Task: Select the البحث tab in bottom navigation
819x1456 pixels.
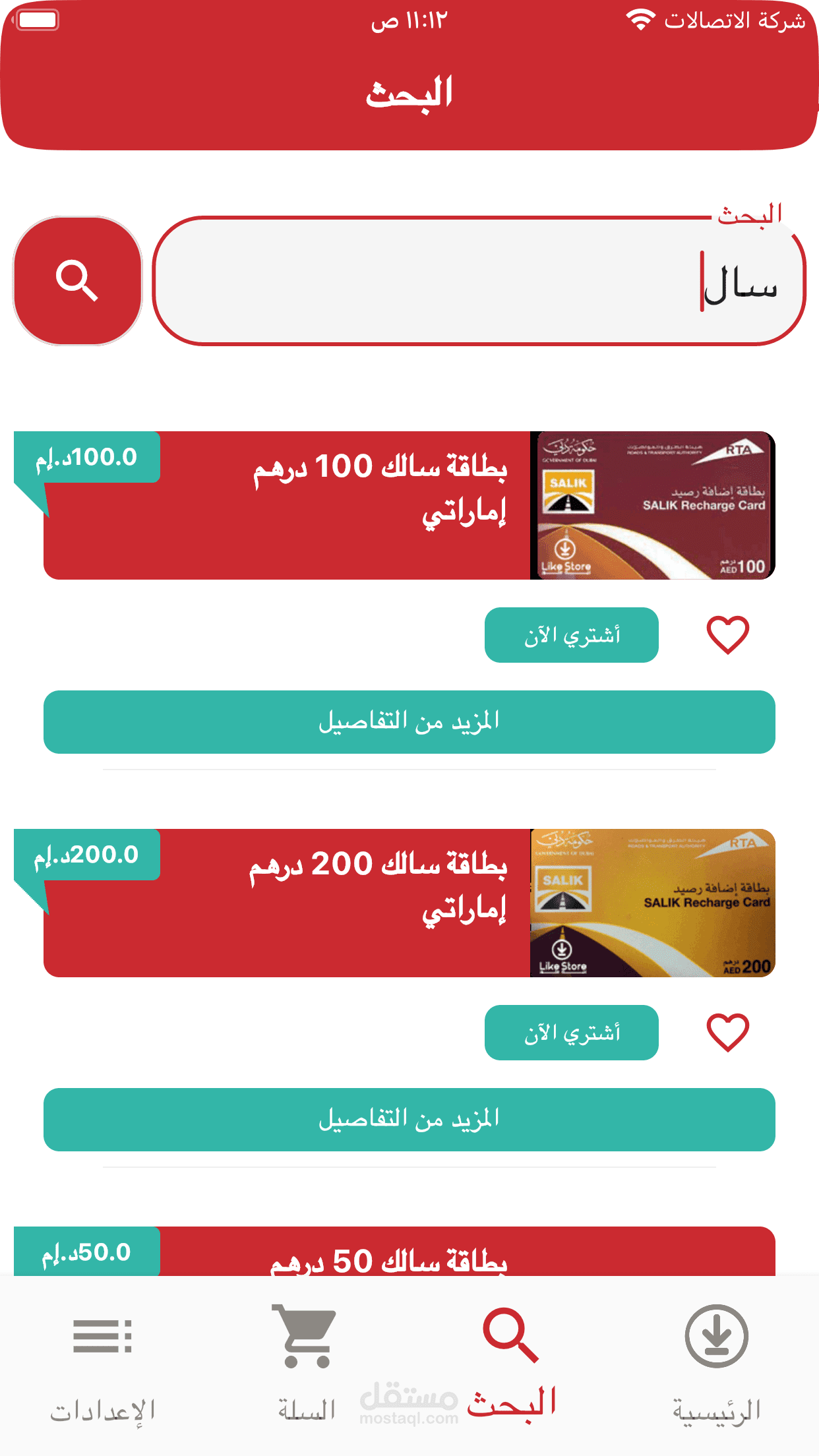Action: pyautogui.click(x=512, y=1362)
